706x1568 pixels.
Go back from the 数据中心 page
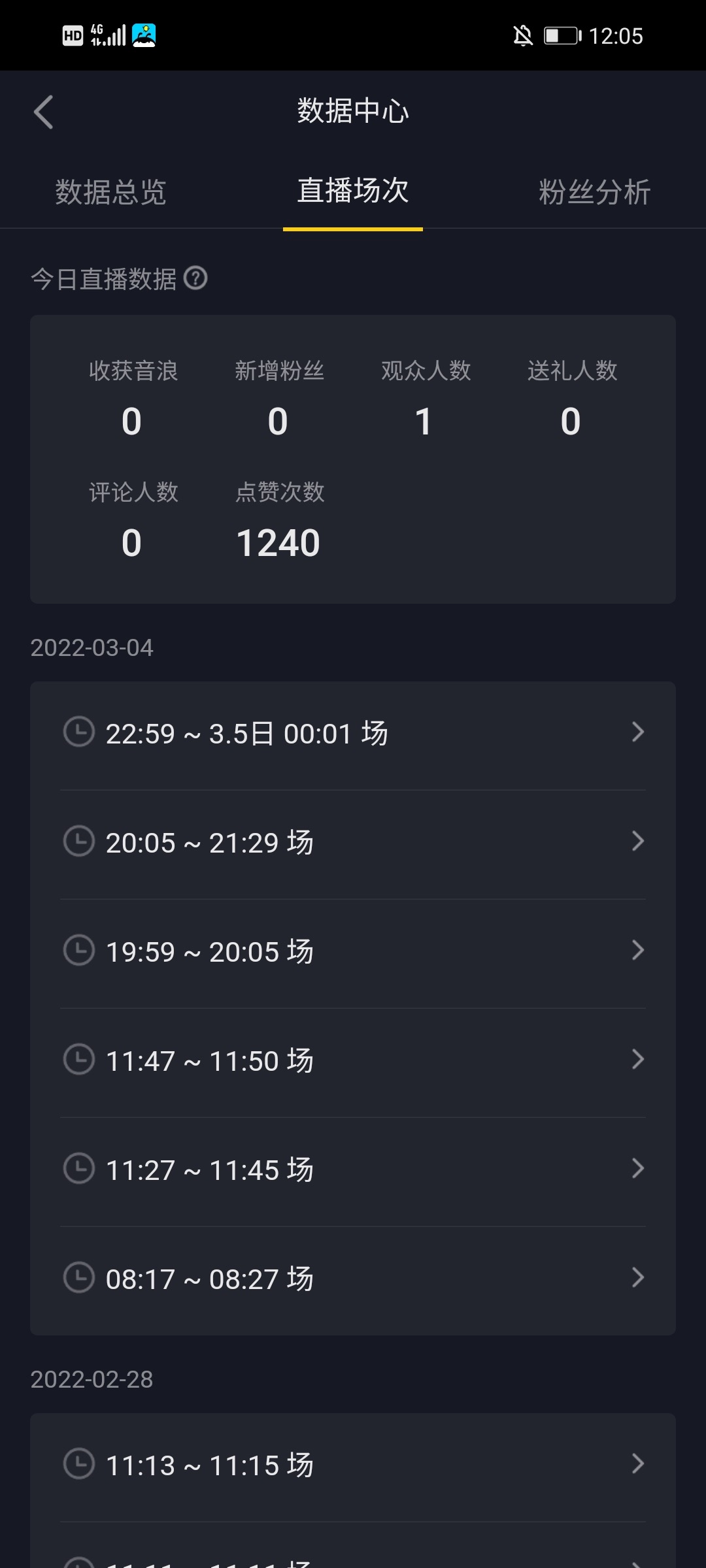(x=44, y=112)
